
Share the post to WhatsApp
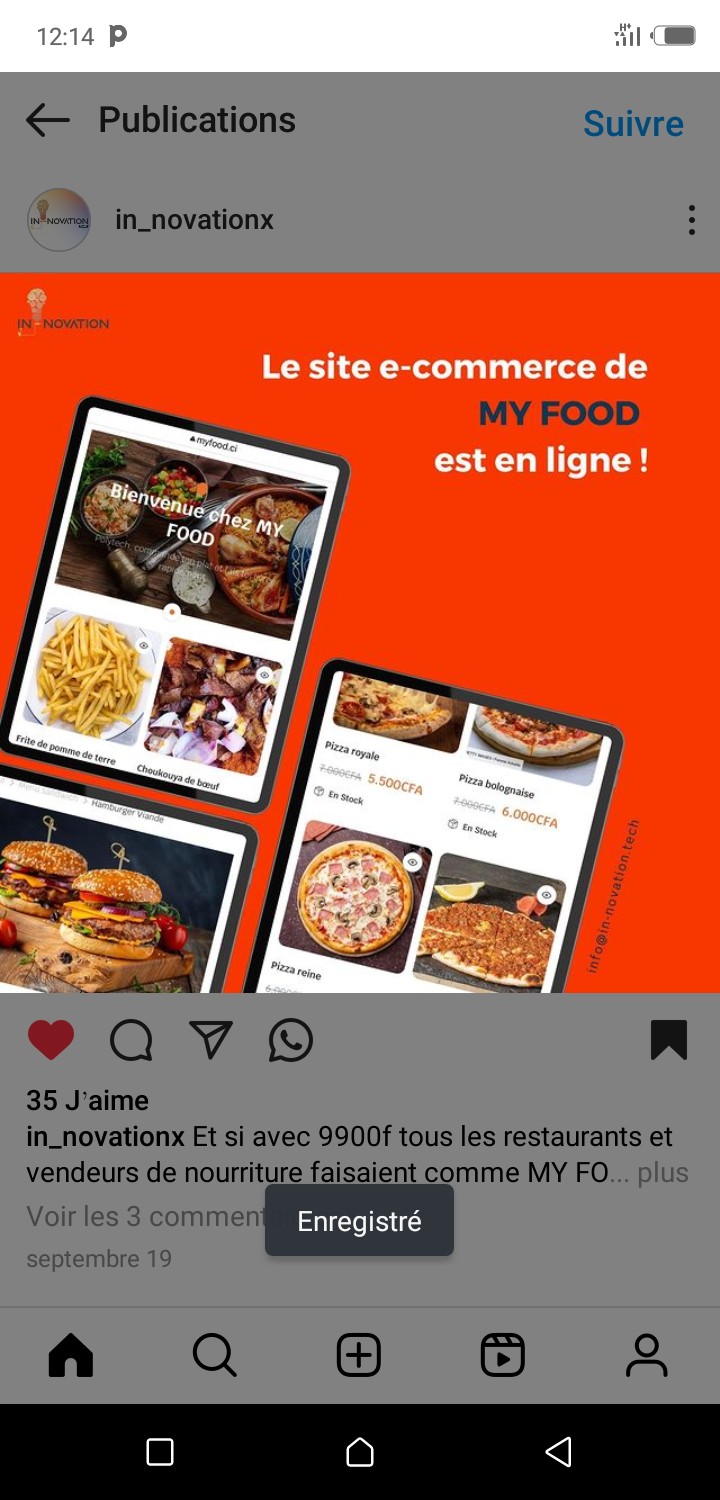pyautogui.click(x=291, y=1040)
